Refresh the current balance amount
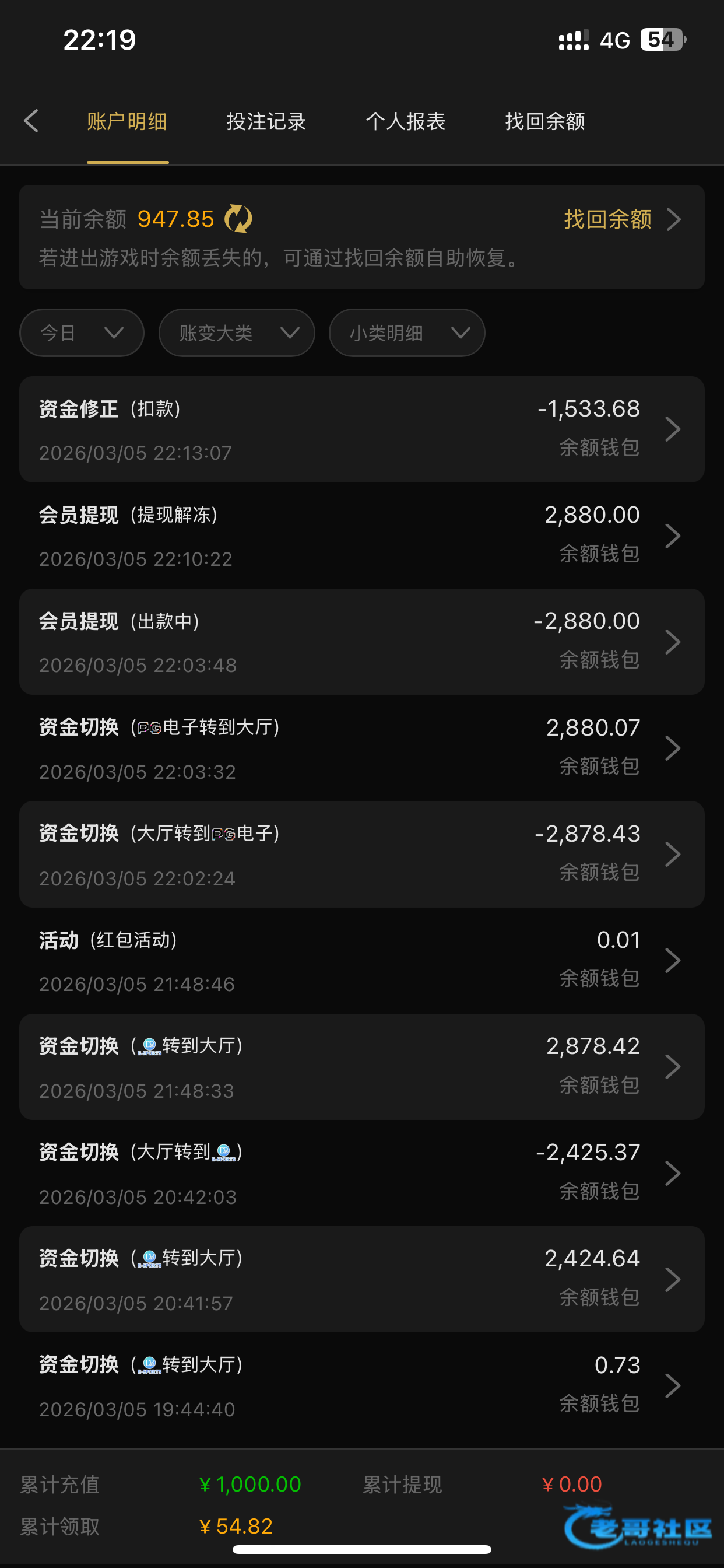724x1568 pixels. (238, 219)
